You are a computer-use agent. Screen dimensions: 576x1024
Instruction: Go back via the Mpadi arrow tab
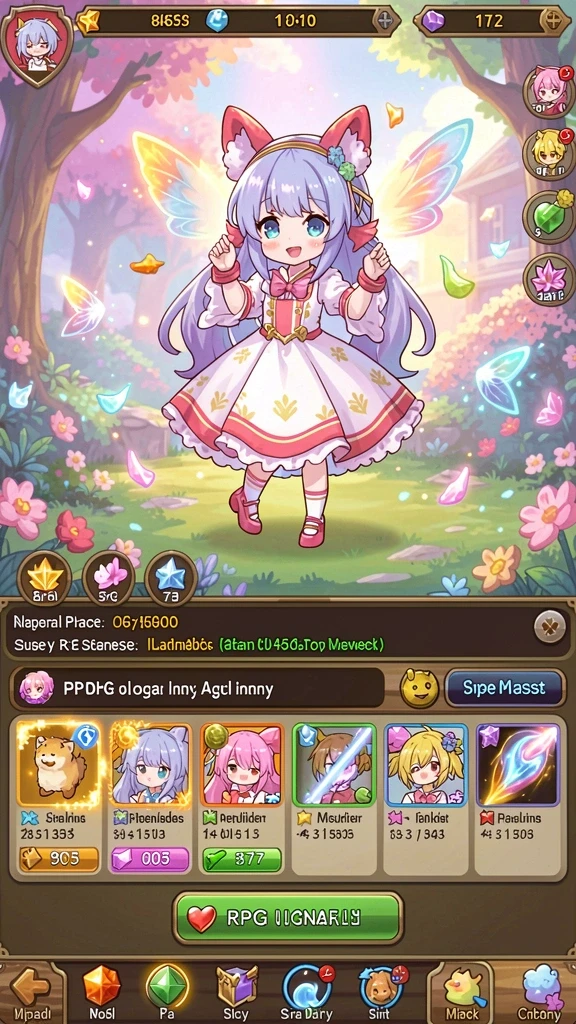click(x=31, y=991)
